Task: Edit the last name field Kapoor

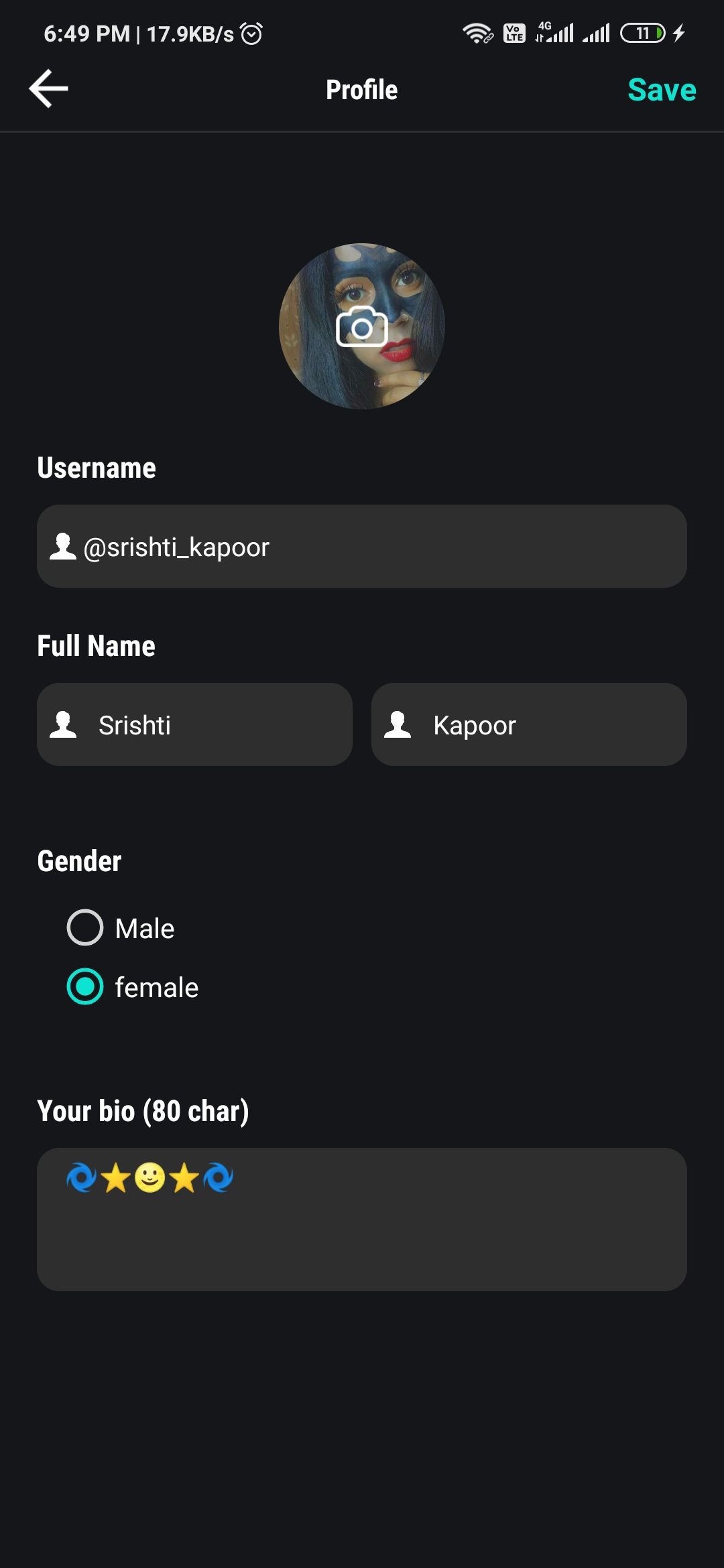Action: 529,725
